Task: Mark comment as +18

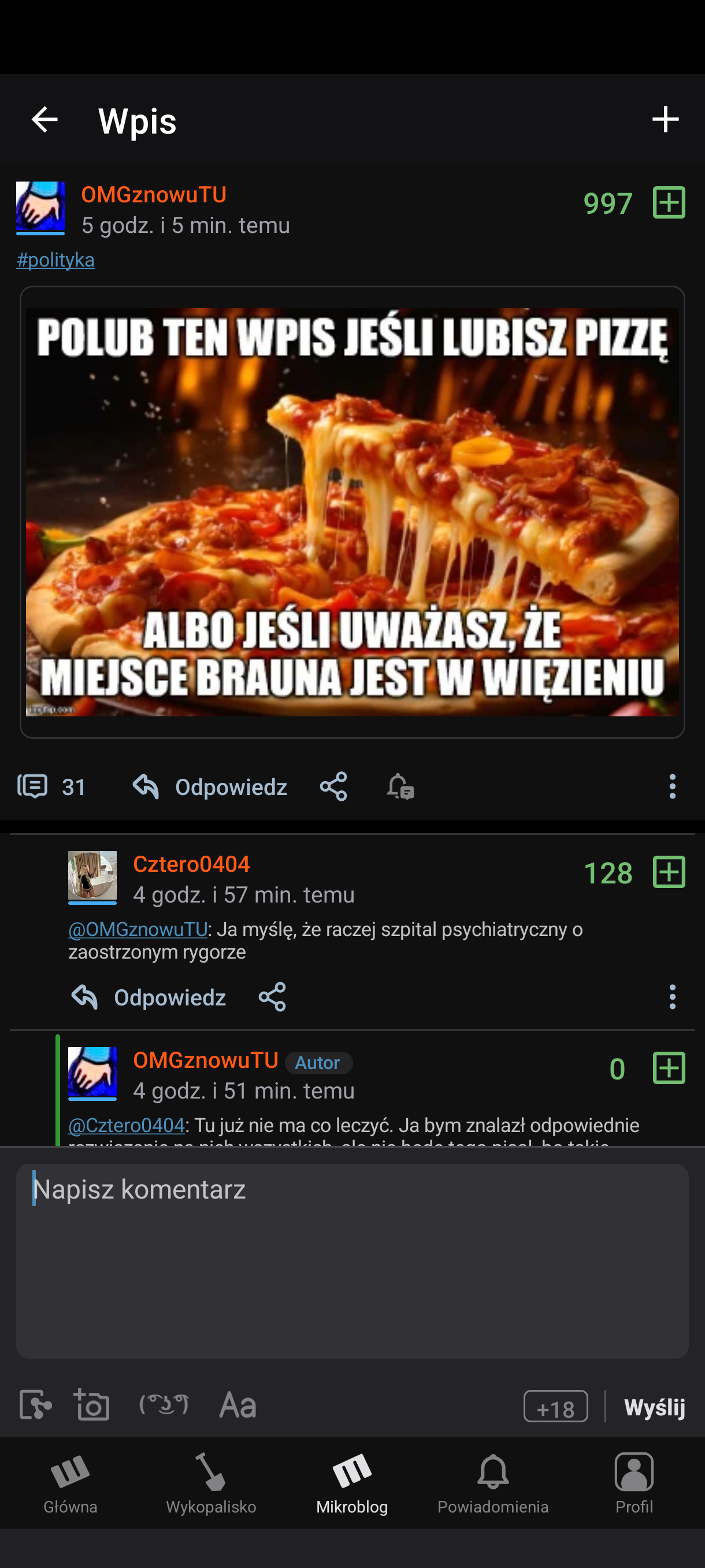Action: (x=555, y=1407)
